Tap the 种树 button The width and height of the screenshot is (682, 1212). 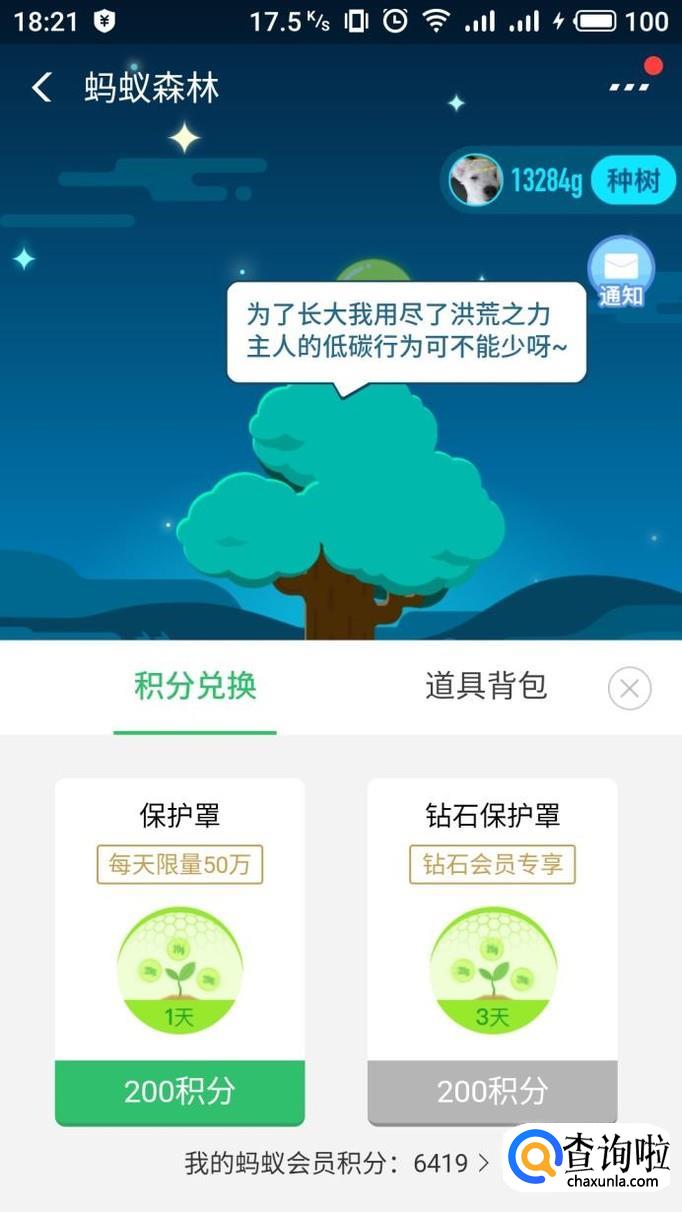633,181
